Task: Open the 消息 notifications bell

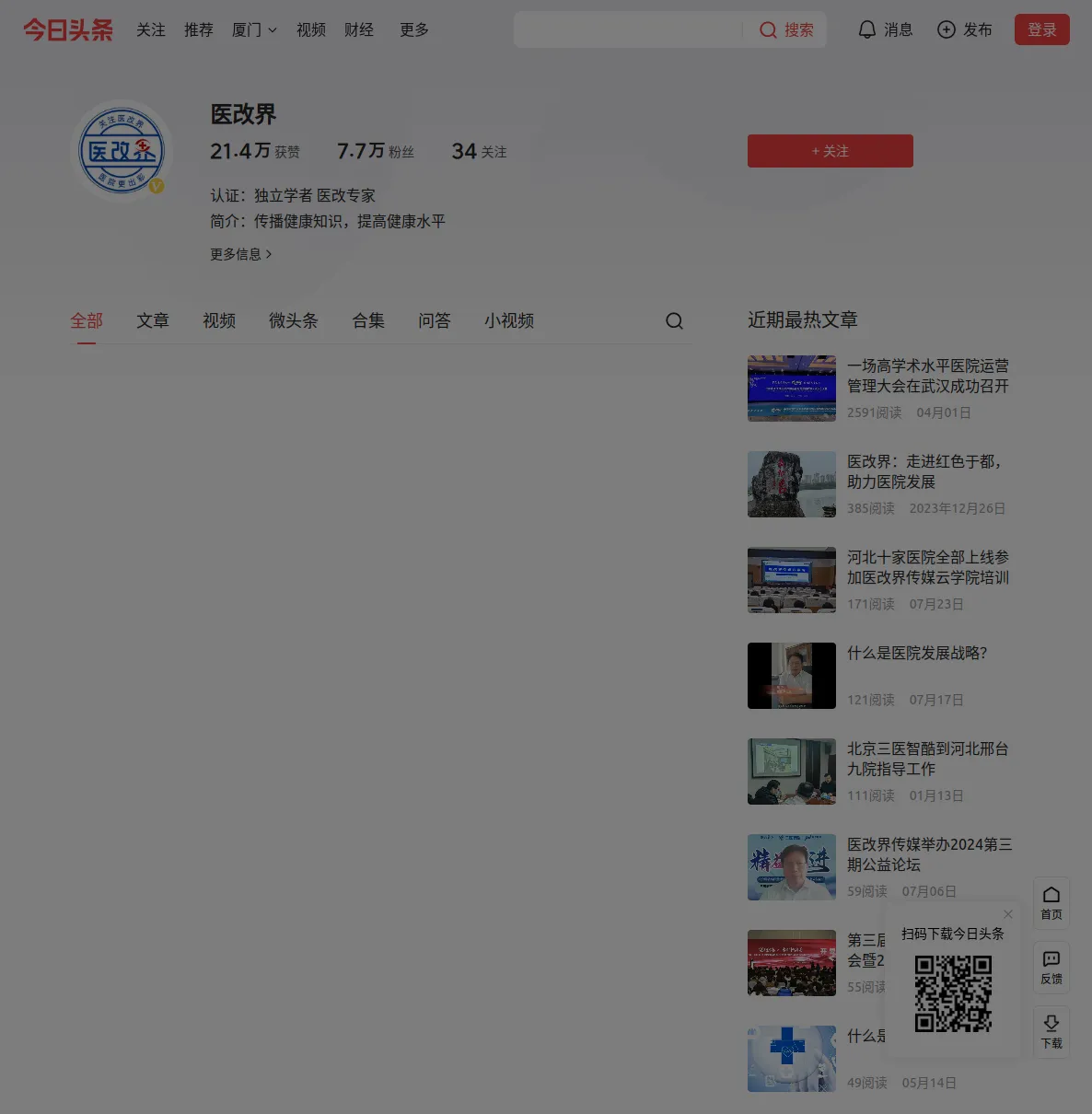Action: coord(885,29)
